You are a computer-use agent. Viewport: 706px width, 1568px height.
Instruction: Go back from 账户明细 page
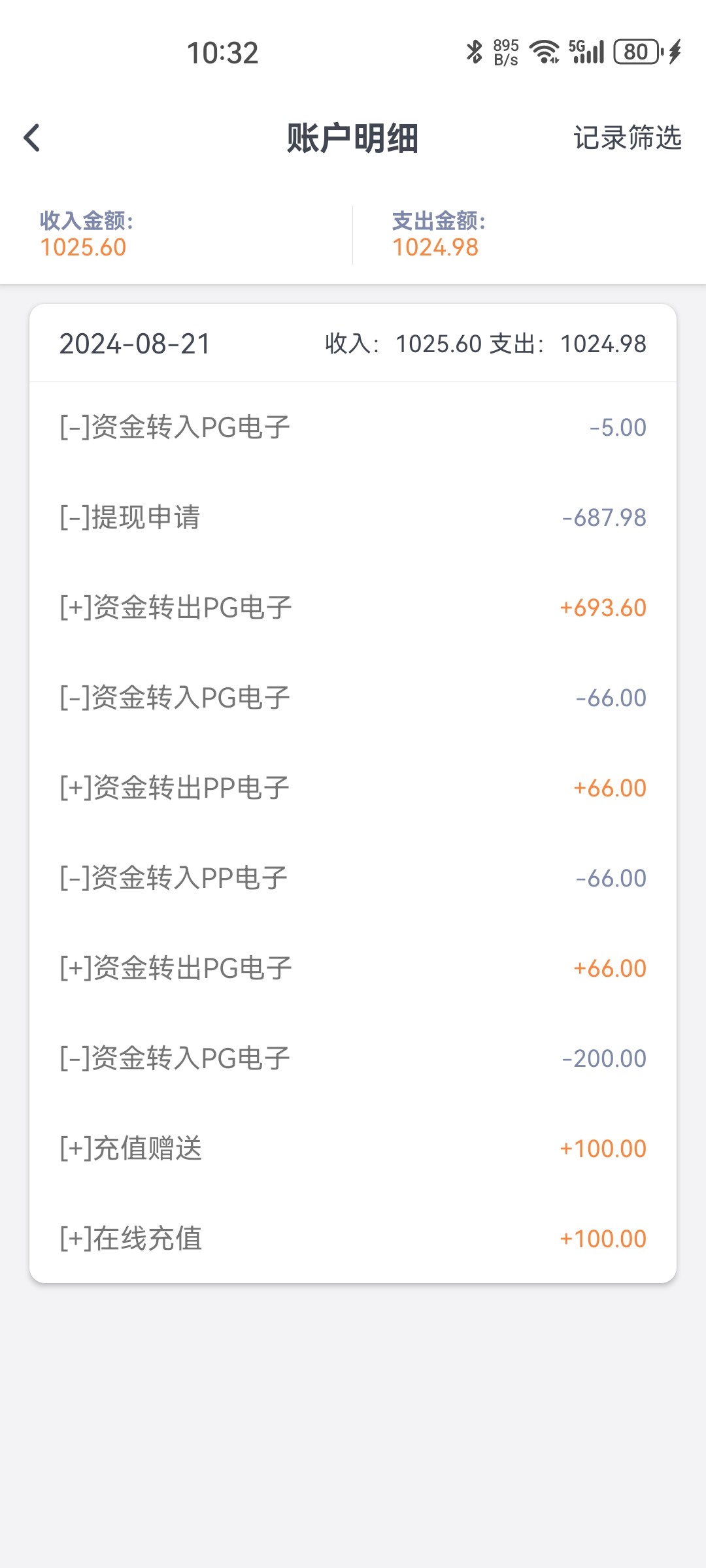click(32, 138)
